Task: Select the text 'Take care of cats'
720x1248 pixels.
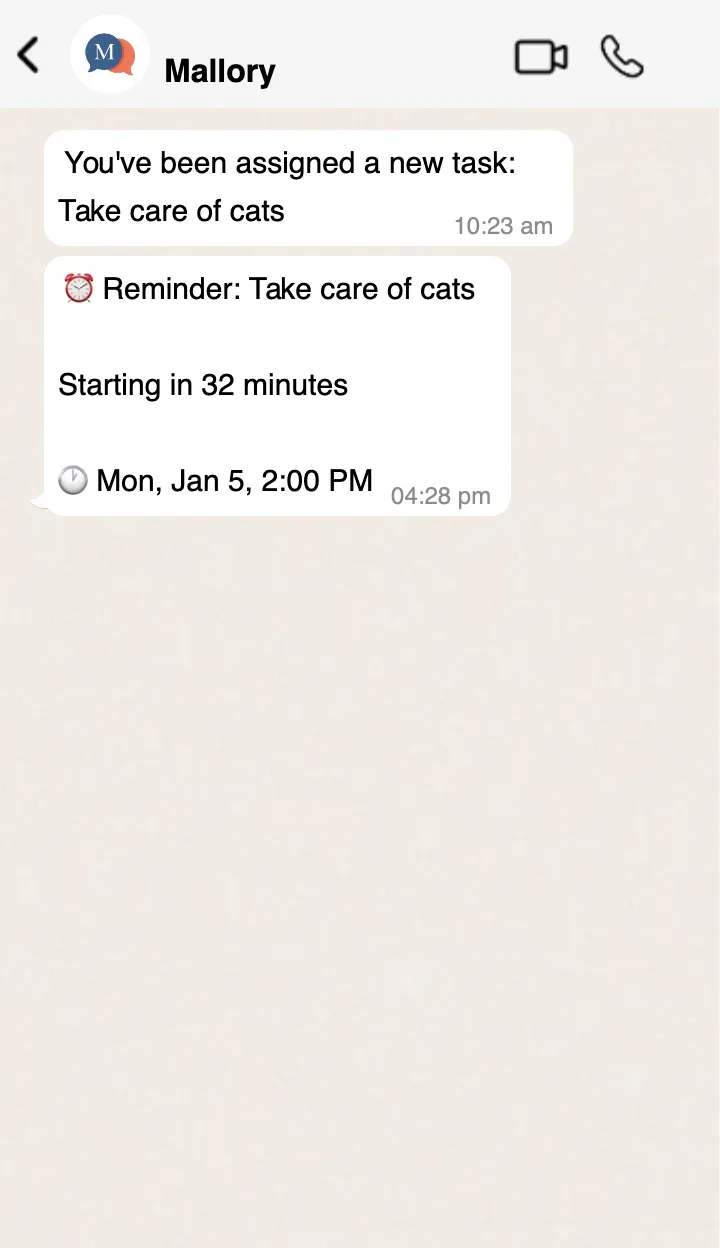Action: pos(172,211)
